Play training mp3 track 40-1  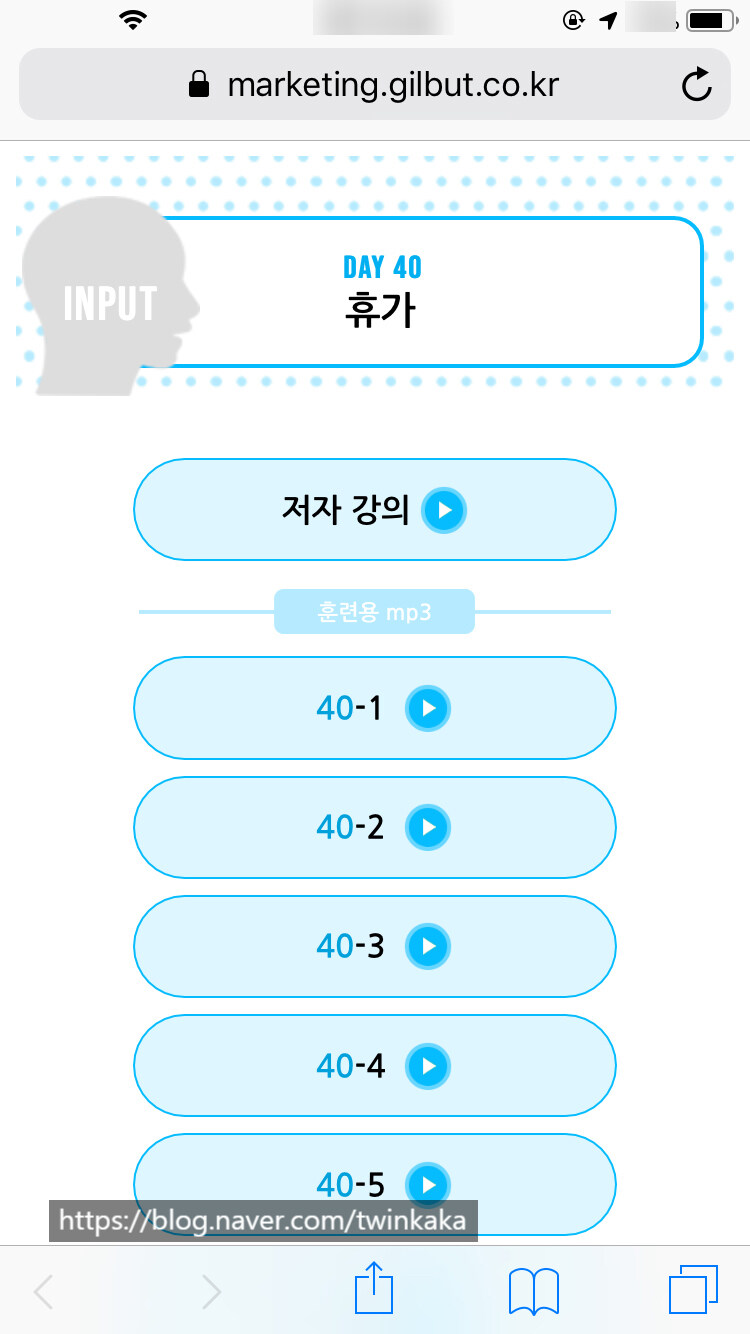[375, 708]
